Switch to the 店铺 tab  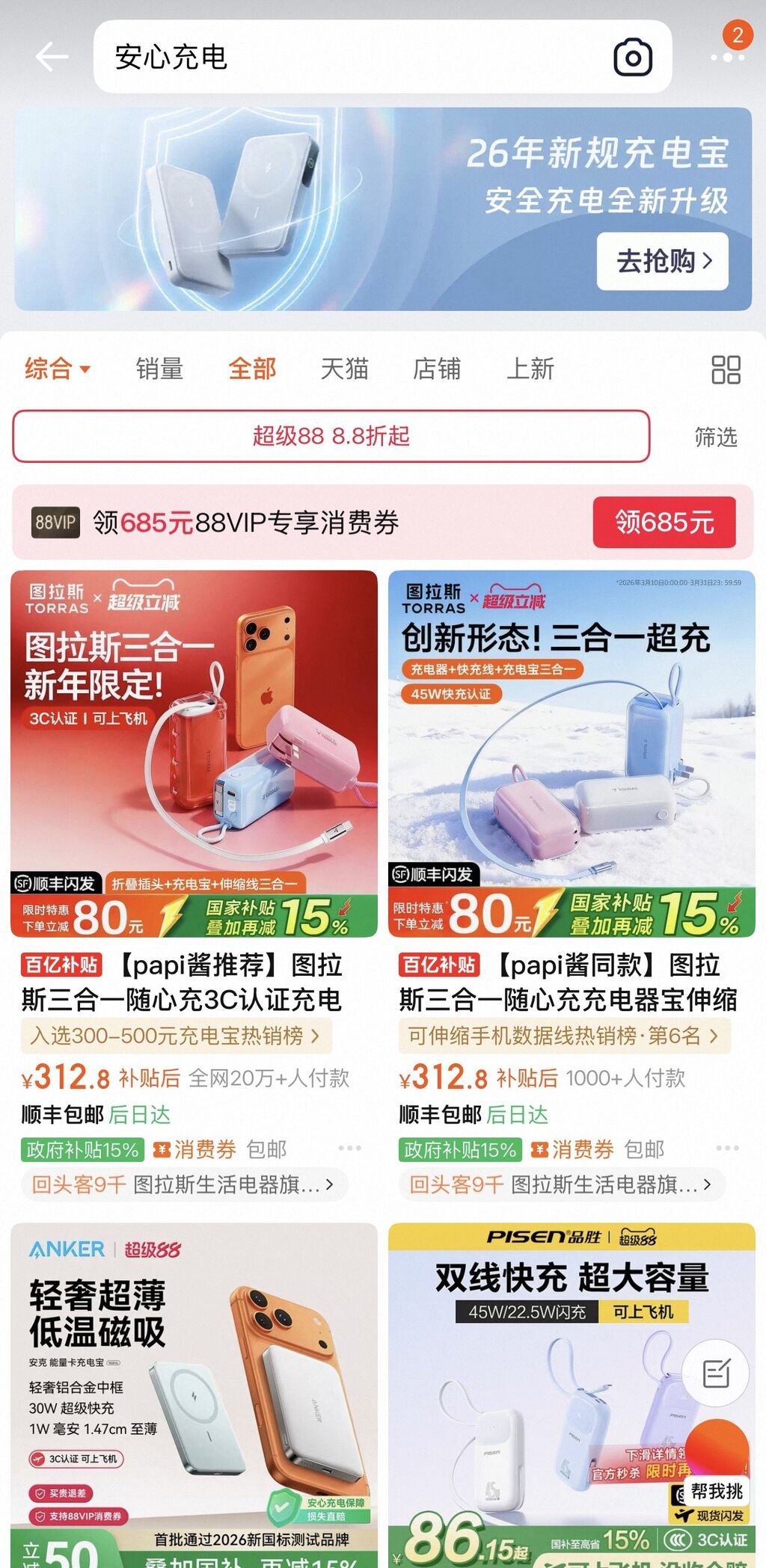[437, 369]
